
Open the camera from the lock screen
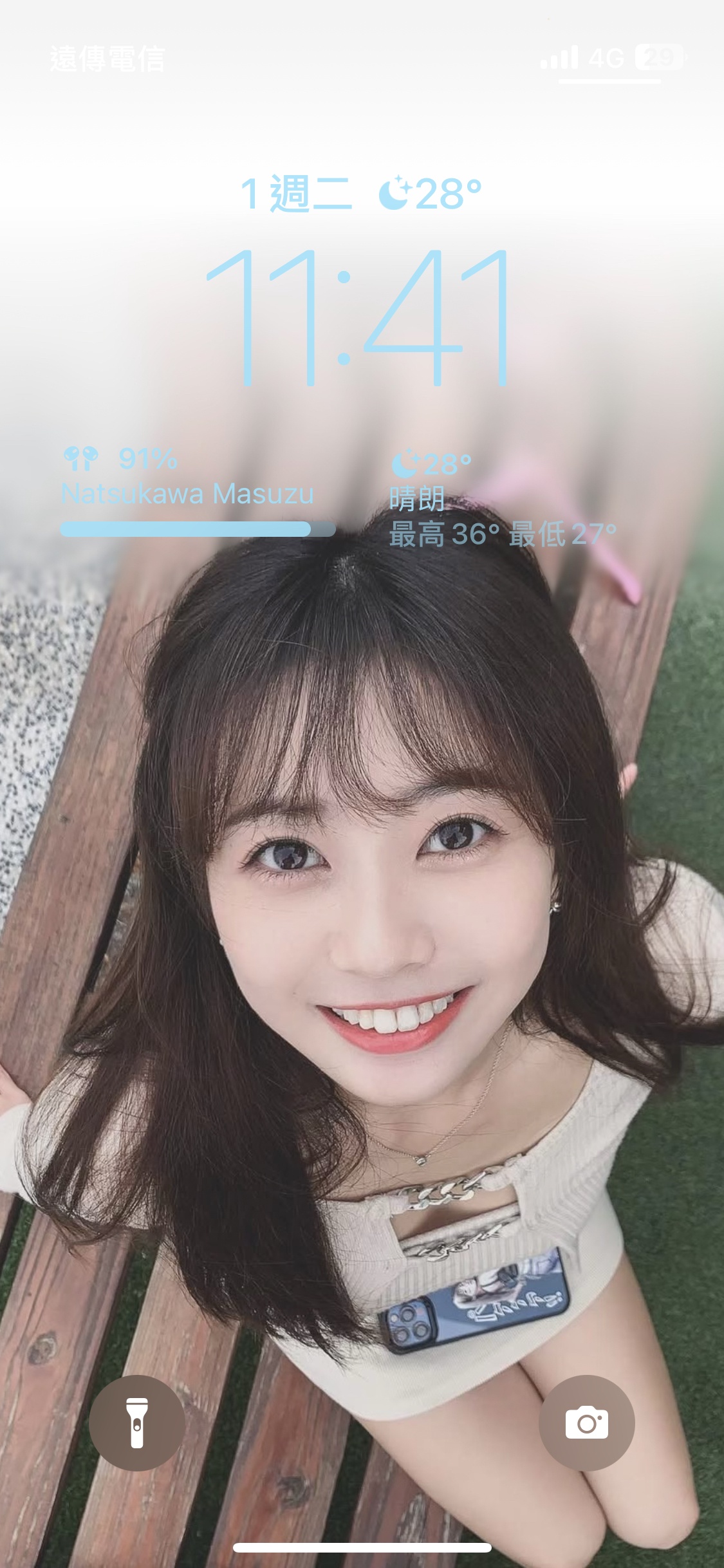click(586, 1423)
